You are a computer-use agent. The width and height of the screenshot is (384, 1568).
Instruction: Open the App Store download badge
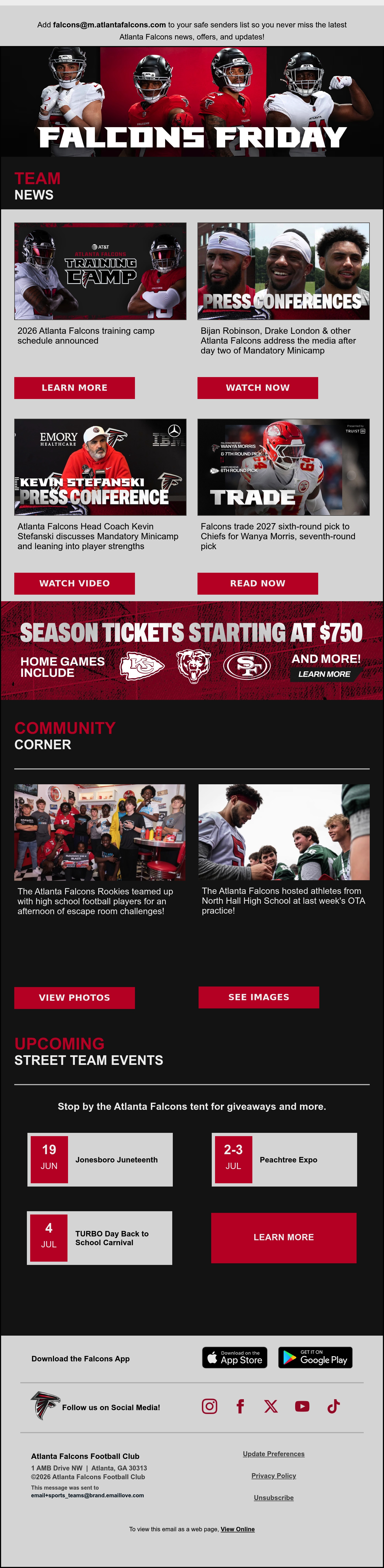pos(235,1357)
